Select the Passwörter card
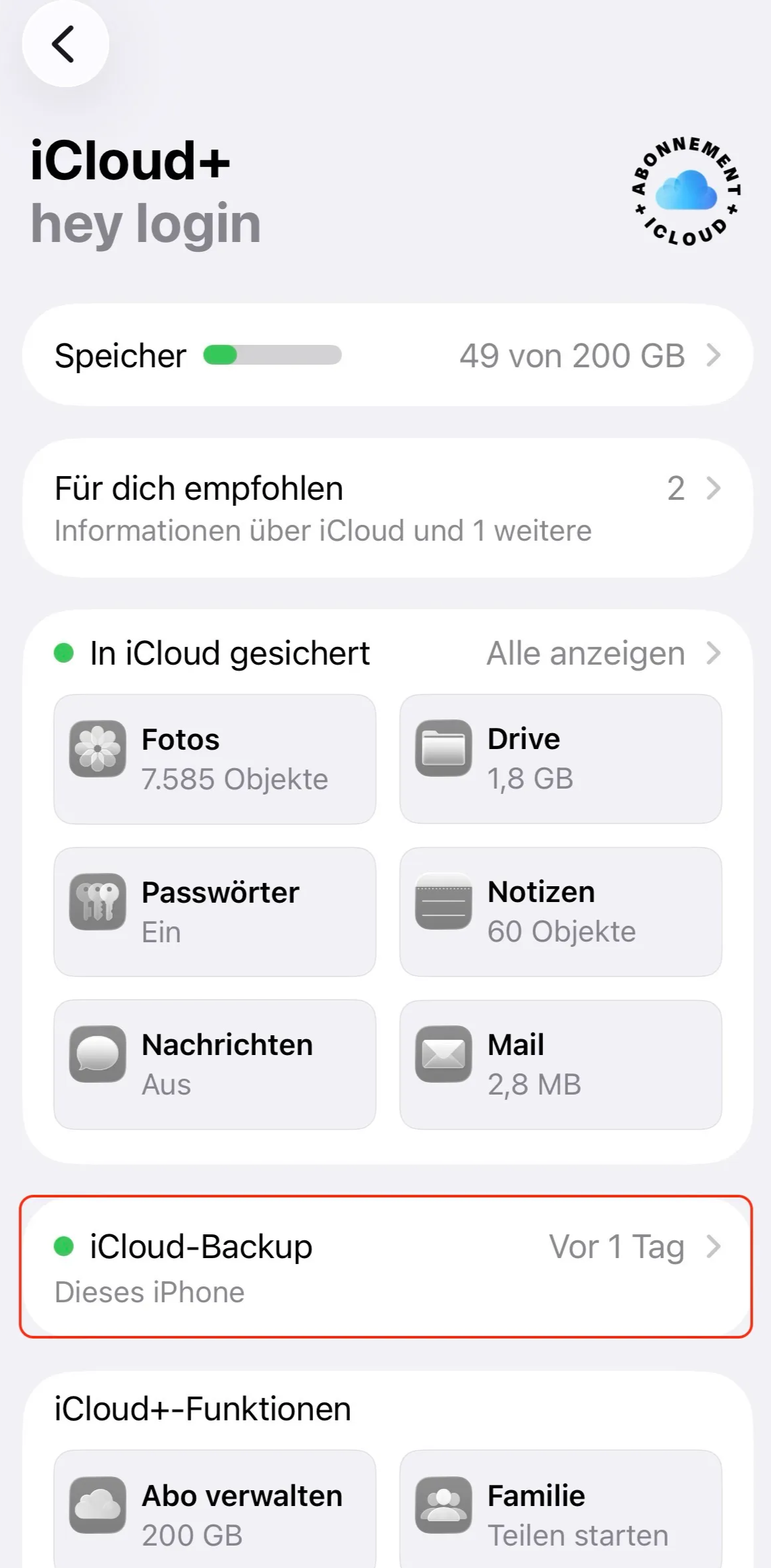The width and height of the screenshot is (771, 1568). [x=215, y=912]
